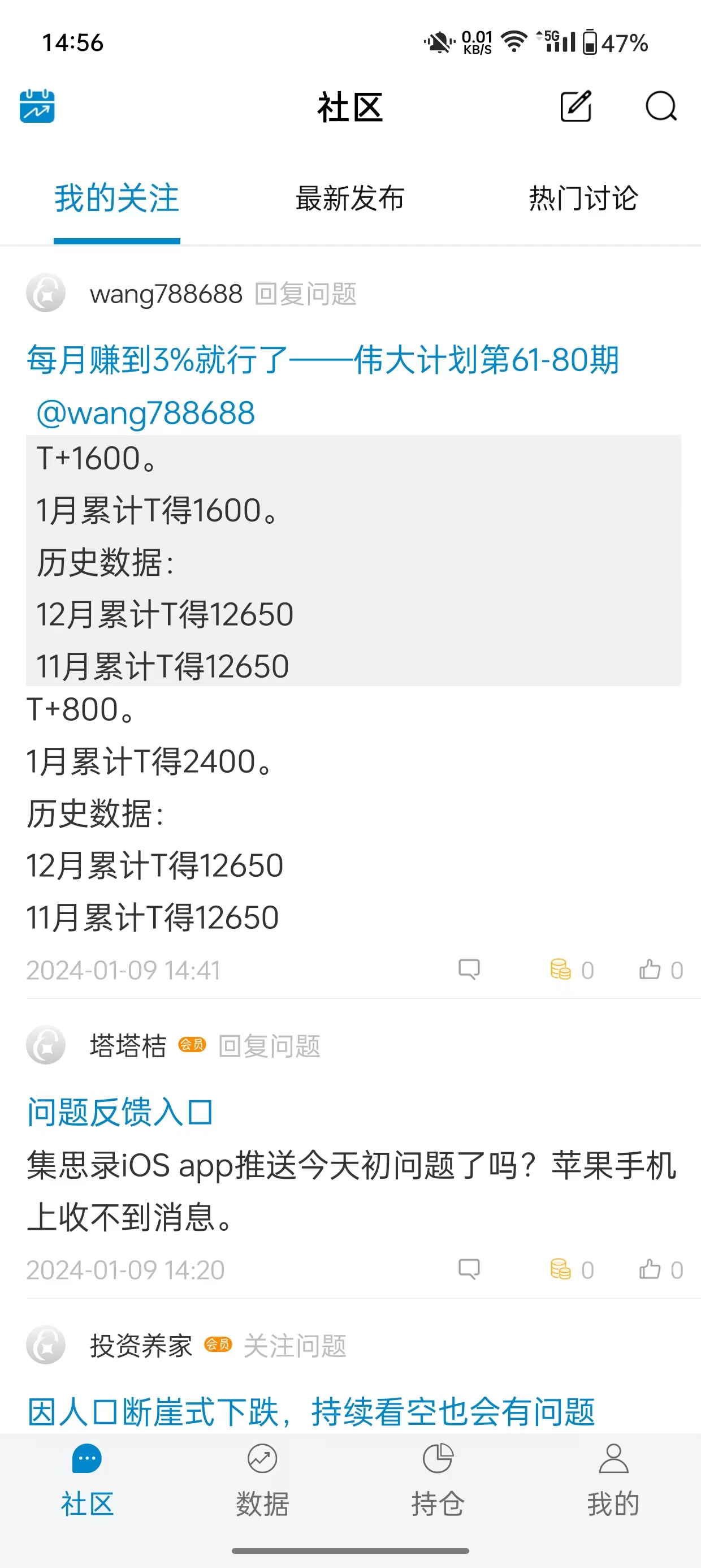Viewport: 701px width, 1568px height.
Task: View 投资养家's profile
Action: point(46,1345)
